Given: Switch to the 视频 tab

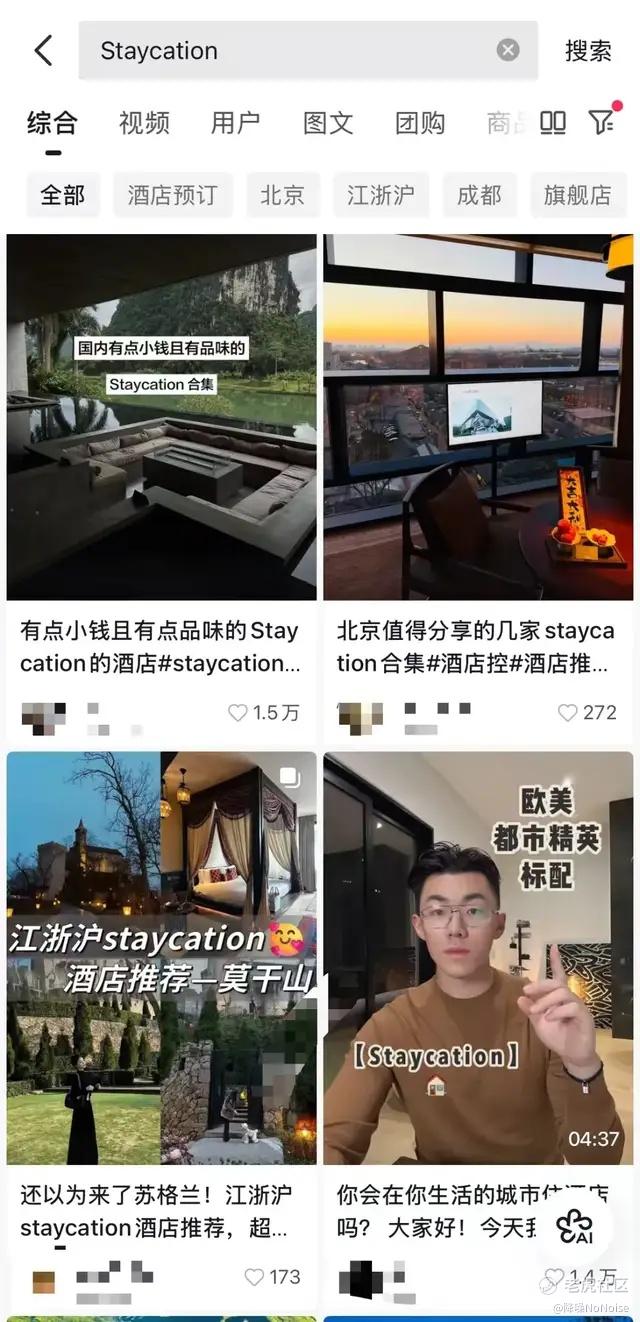Looking at the screenshot, I should click(x=144, y=123).
